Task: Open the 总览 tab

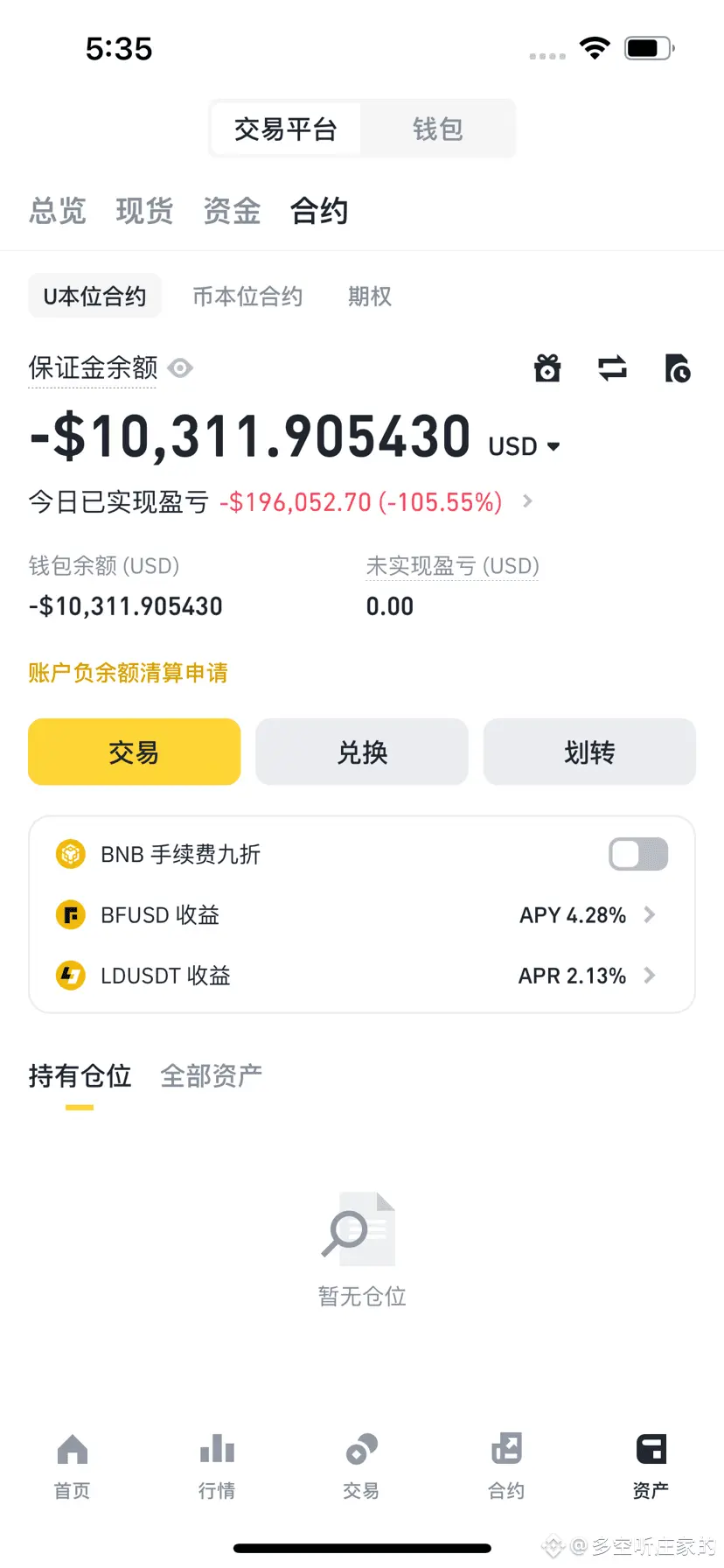Action: pos(58,211)
